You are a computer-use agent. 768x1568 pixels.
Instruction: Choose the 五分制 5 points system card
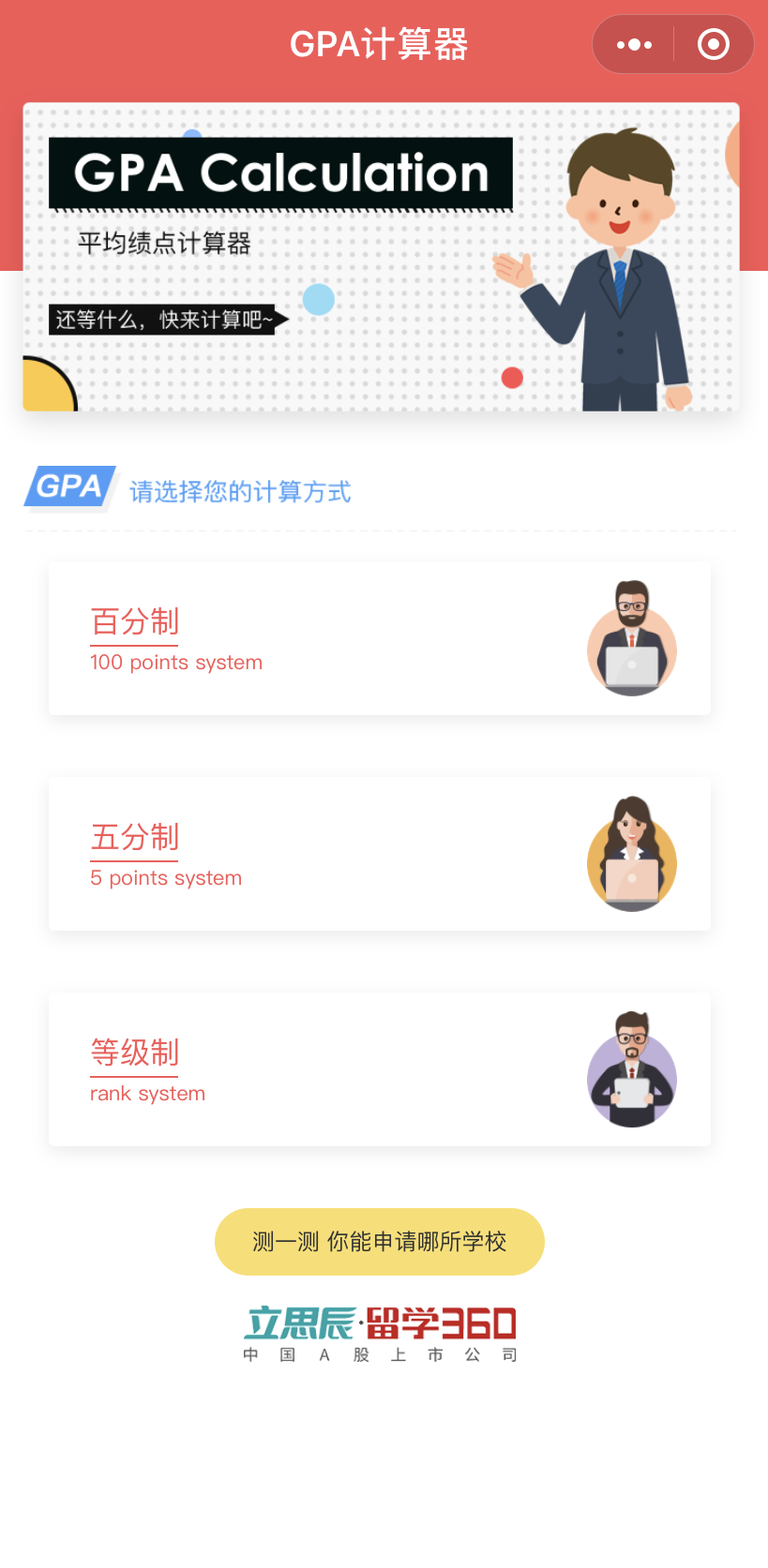click(x=379, y=854)
